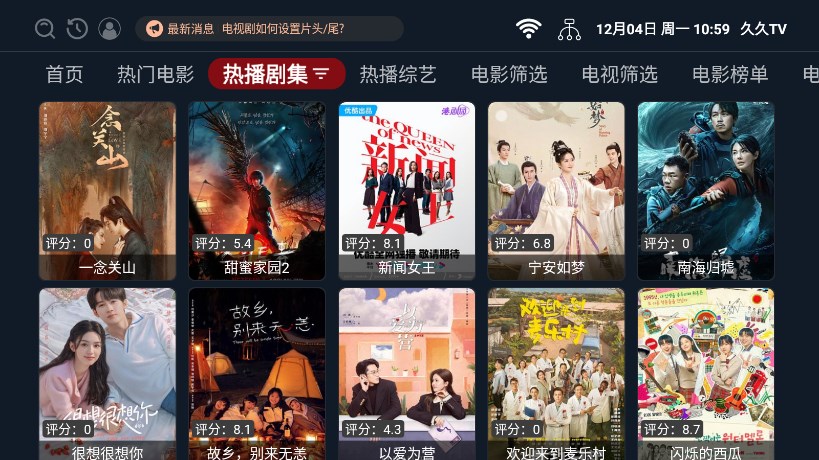Switch to the 热门电影 tab
The height and width of the screenshot is (460, 819).
point(155,74)
